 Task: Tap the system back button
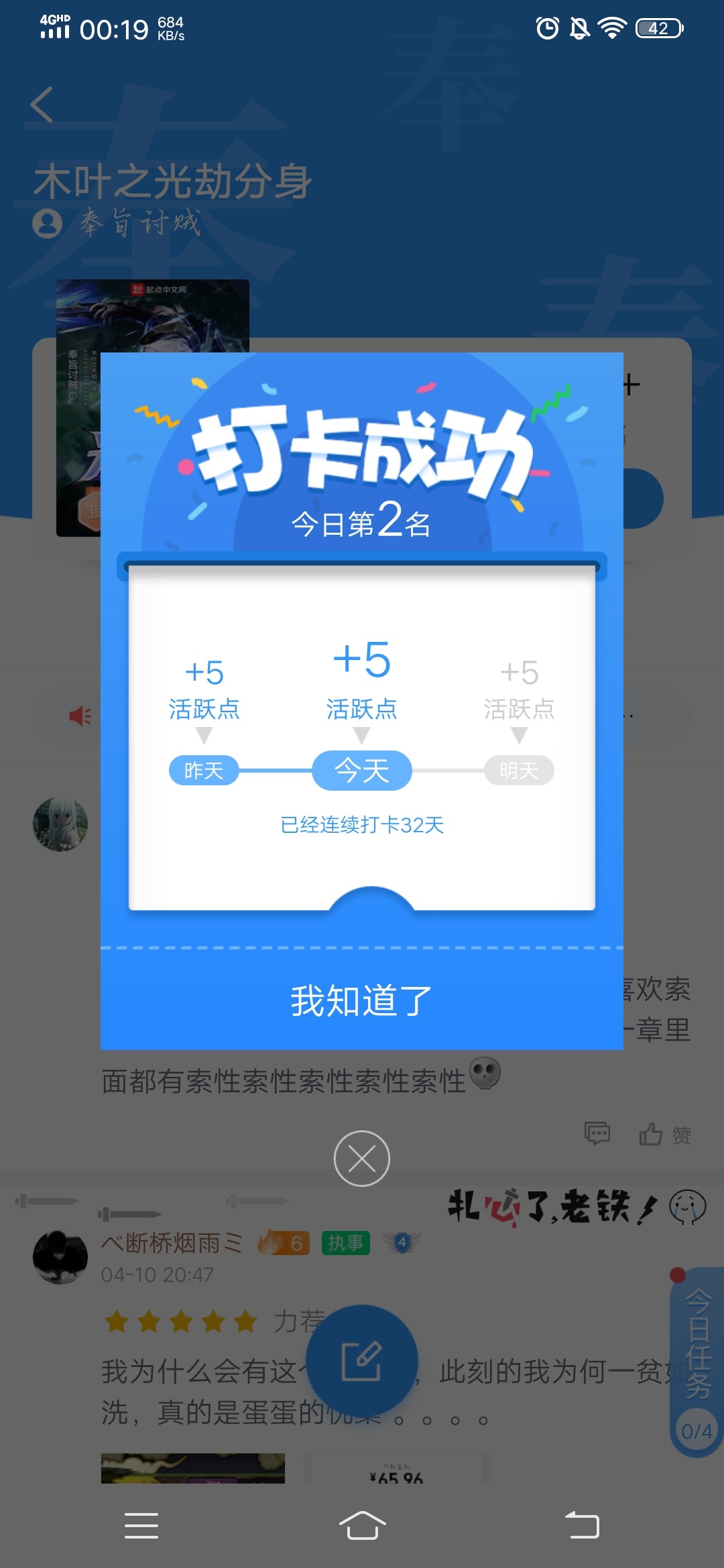point(583,1526)
